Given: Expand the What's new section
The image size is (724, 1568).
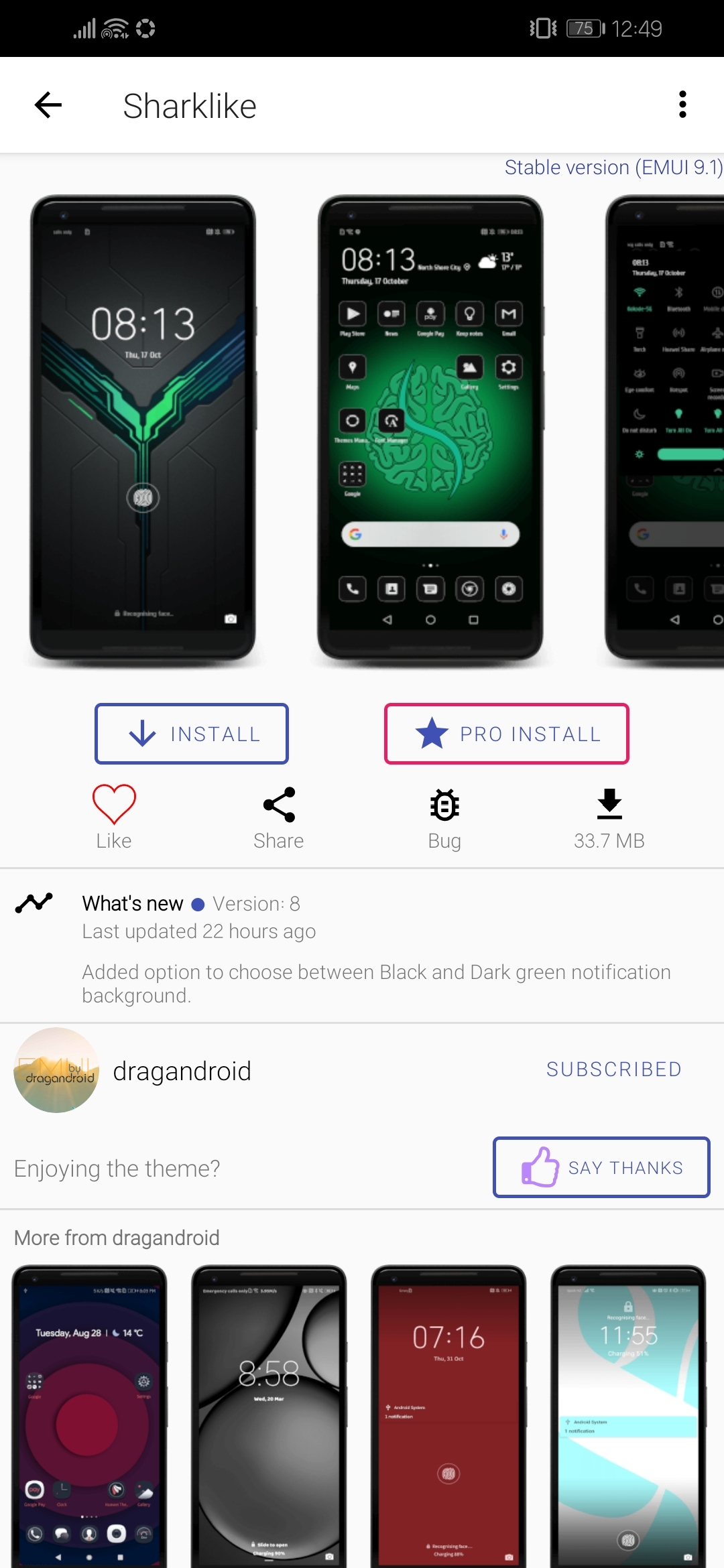Looking at the screenshot, I should pos(132,903).
